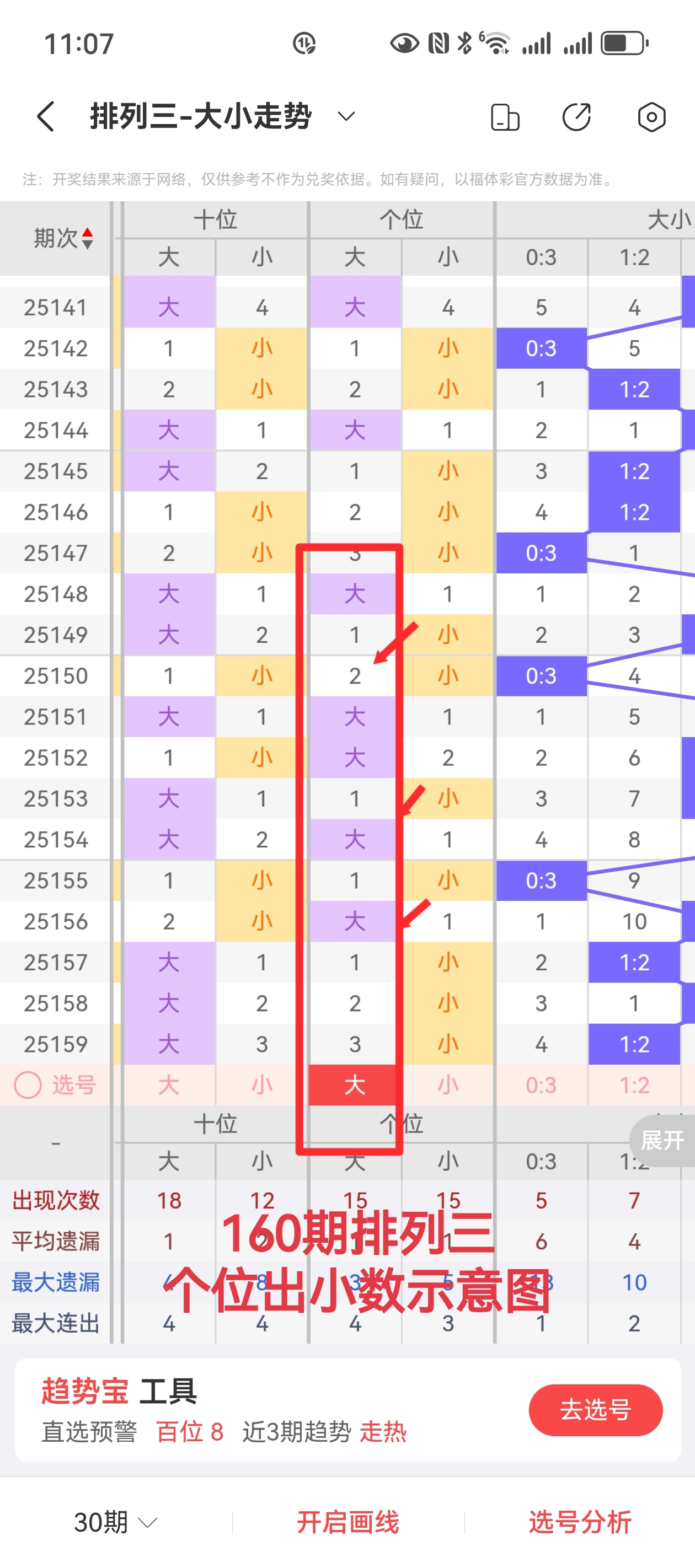Expand the statistics with the 展开 button
Image resolution: width=695 pixels, height=1568 pixels.
pos(662,1140)
